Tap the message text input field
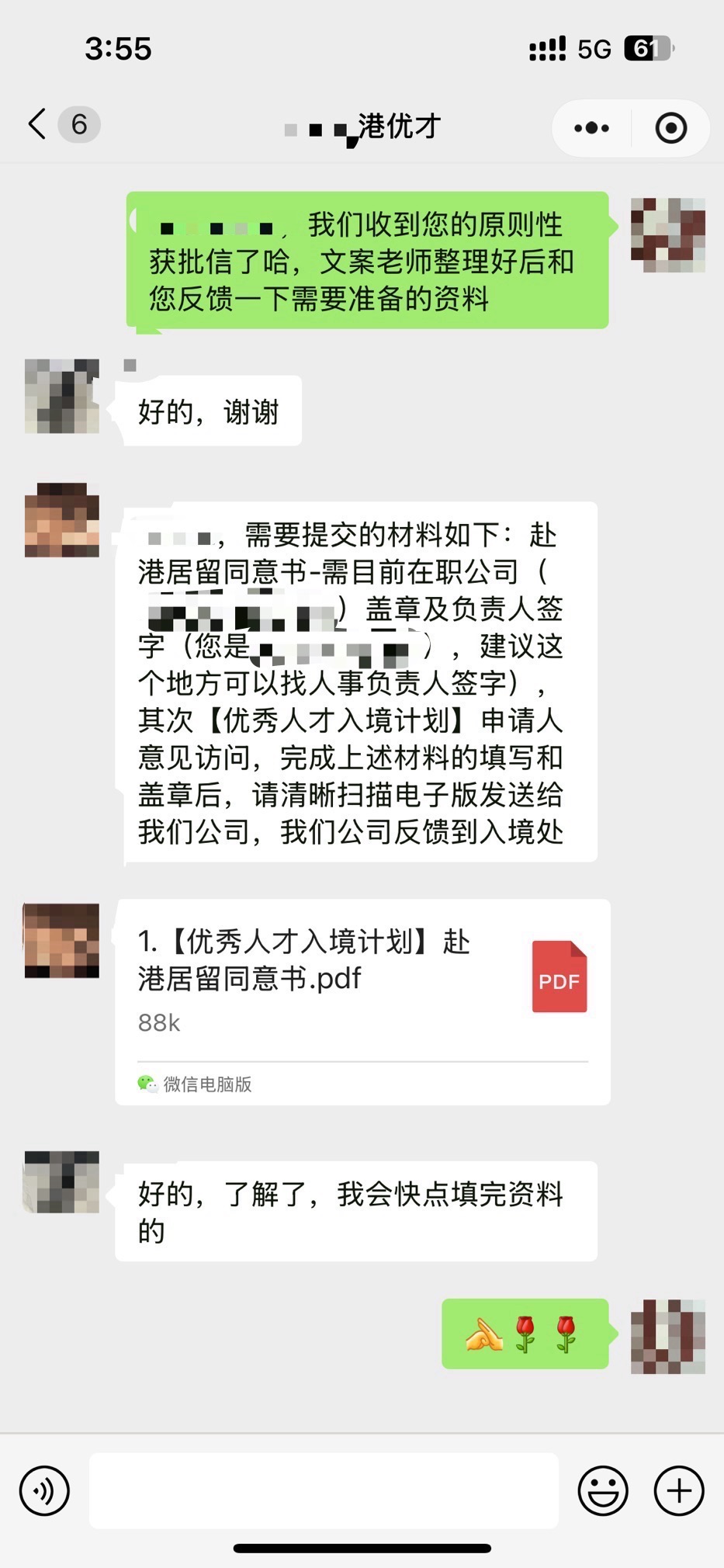Screen dimensions: 724x1568 (326, 1490)
